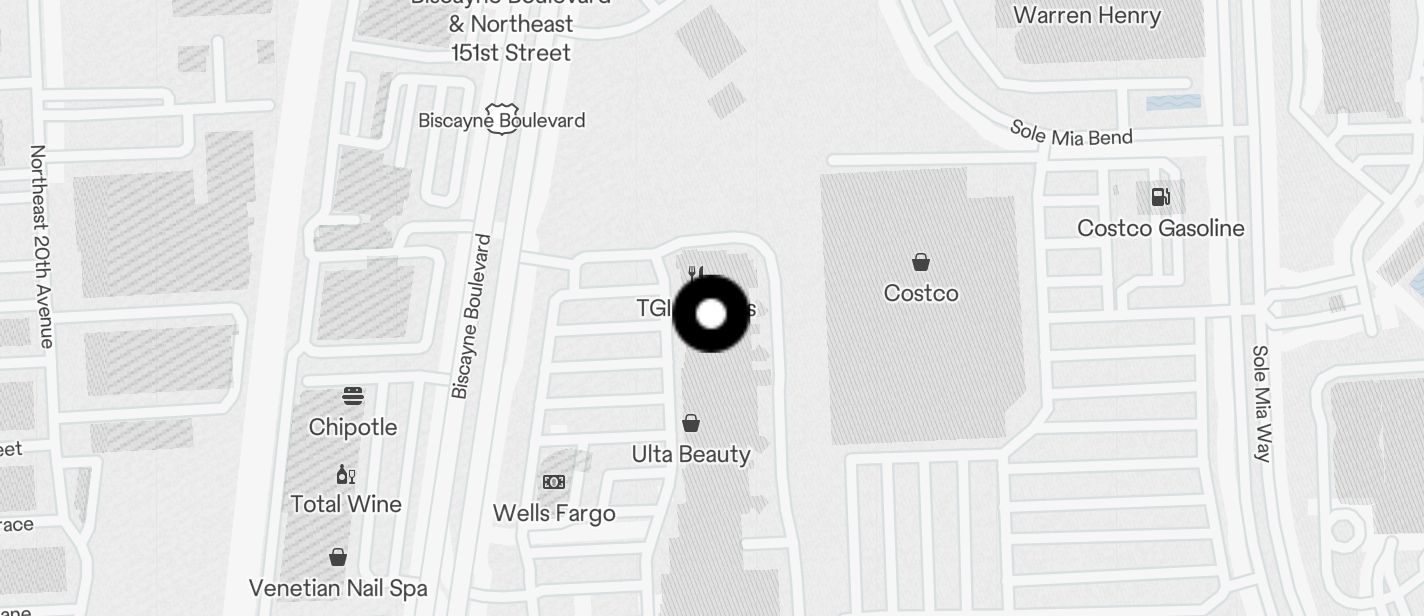
Task: Open the Wells Fargo place marker
Action: click(554, 482)
